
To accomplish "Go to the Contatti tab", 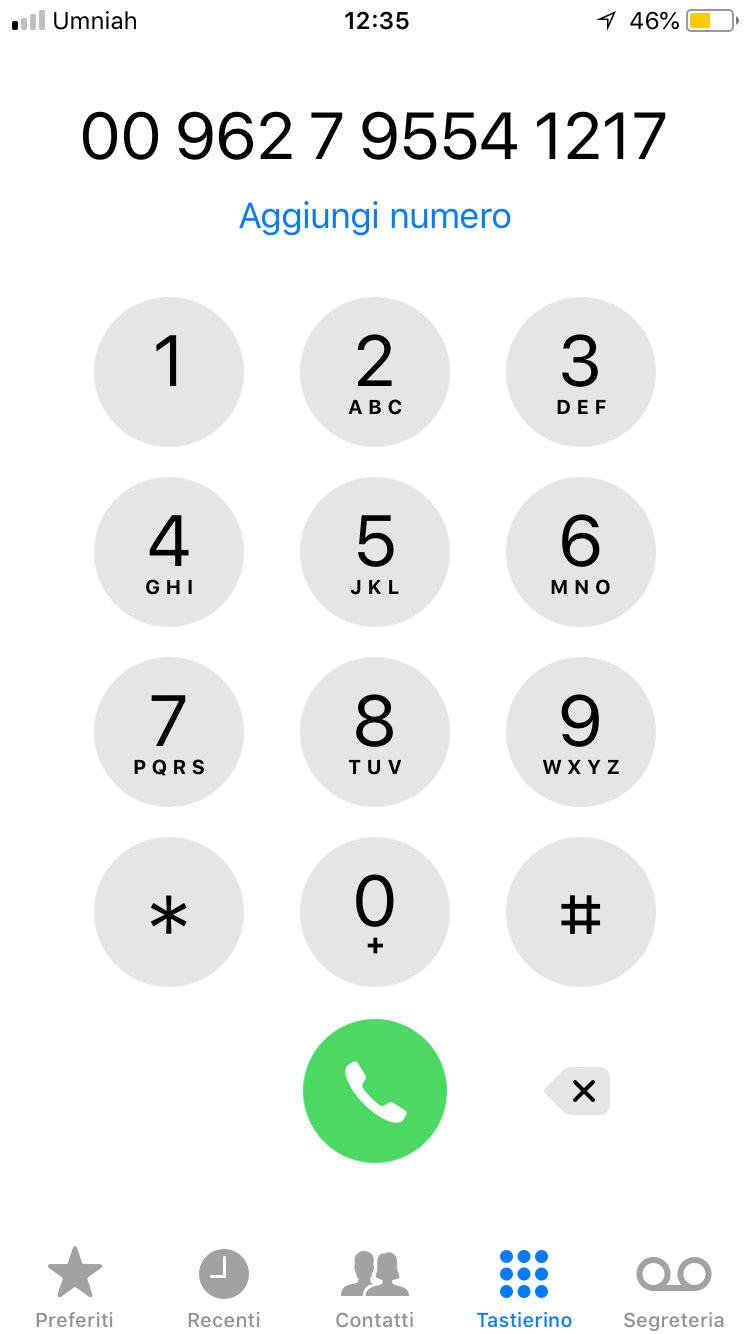I will tap(375, 1288).
